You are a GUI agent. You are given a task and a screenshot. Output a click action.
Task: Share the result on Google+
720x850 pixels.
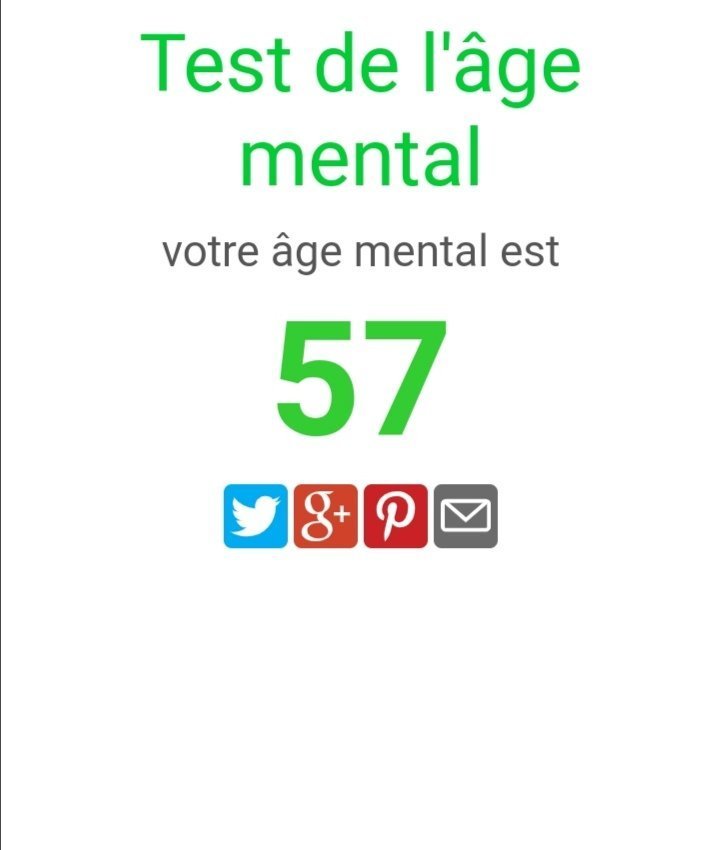click(325, 516)
